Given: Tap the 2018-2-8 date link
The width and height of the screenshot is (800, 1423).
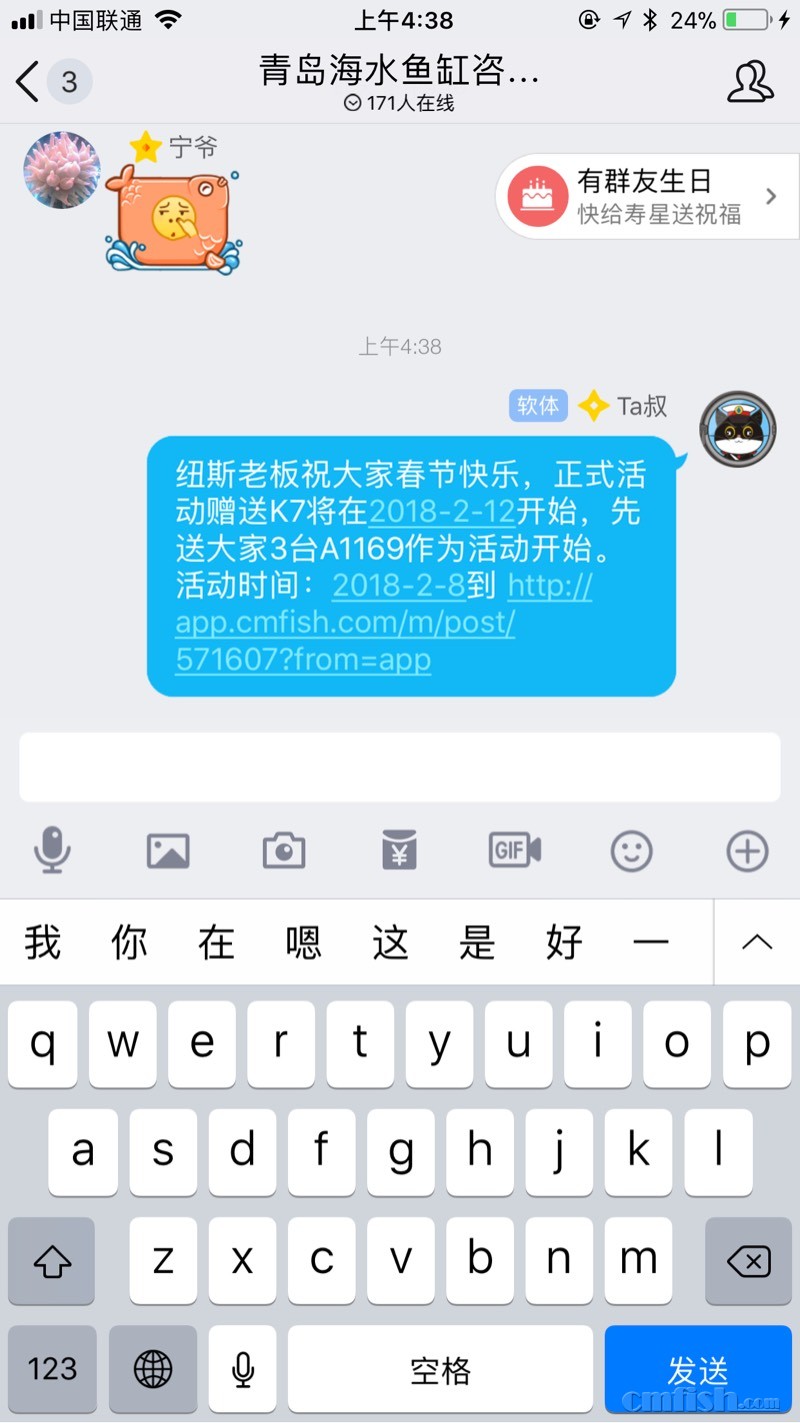Looking at the screenshot, I should [x=399, y=585].
